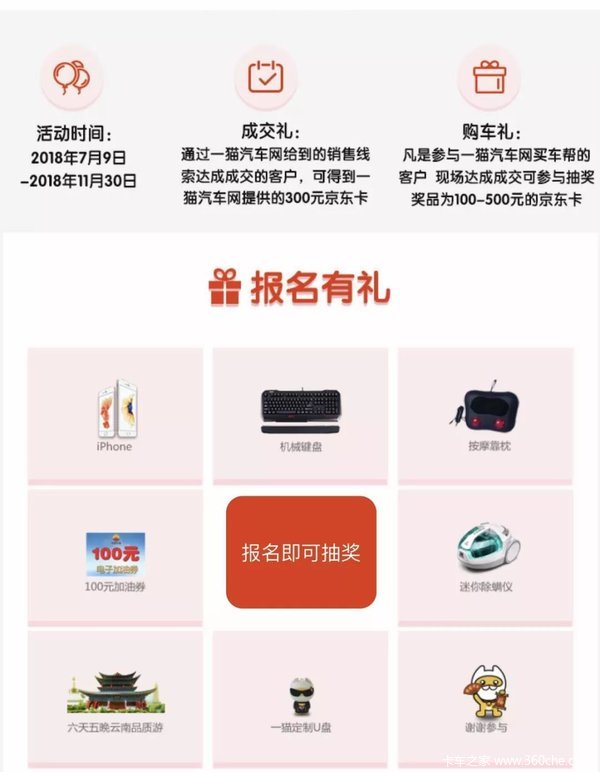The width and height of the screenshot is (600, 772).
Task: Tap the 报名即可抽奖 lottery button
Action: [301, 552]
